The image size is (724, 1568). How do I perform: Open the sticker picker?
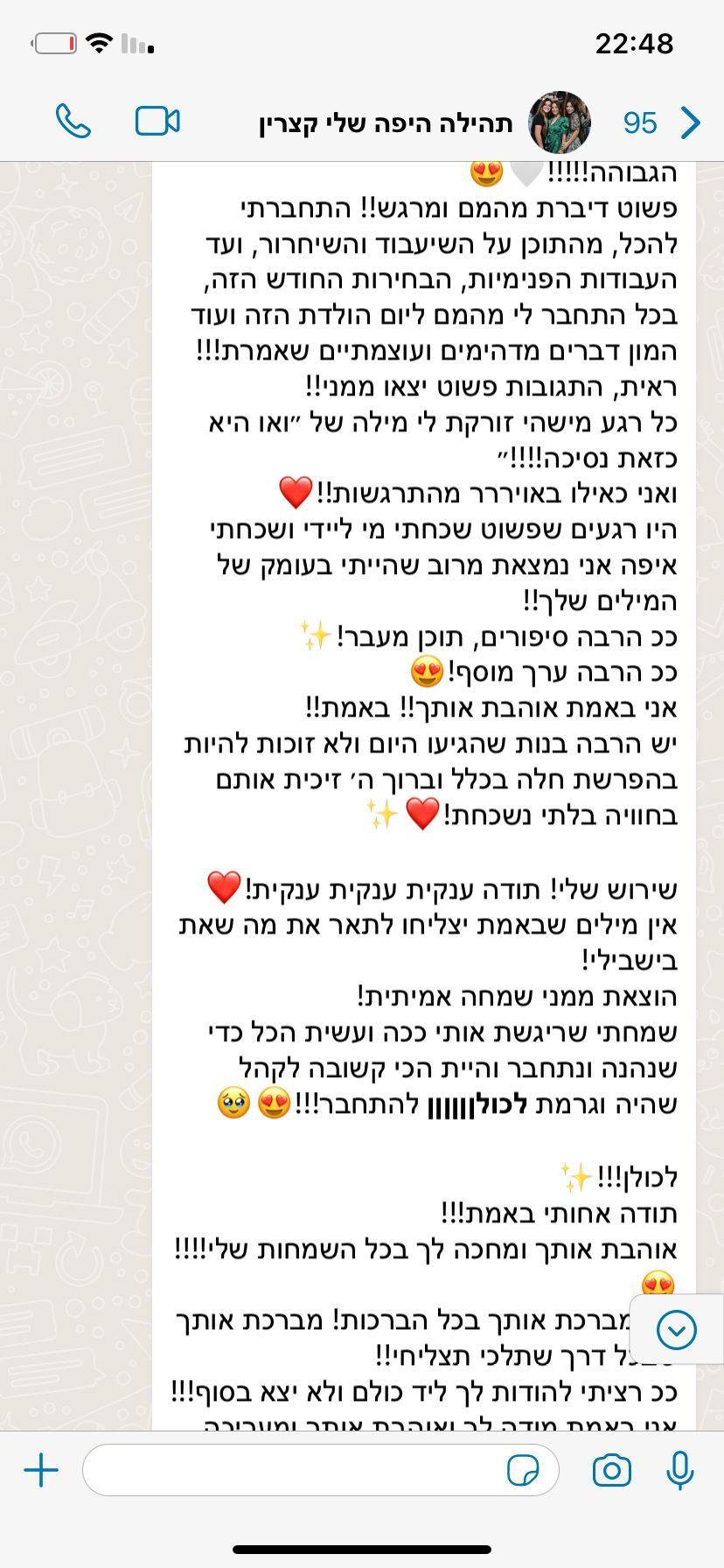(x=523, y=1470)
